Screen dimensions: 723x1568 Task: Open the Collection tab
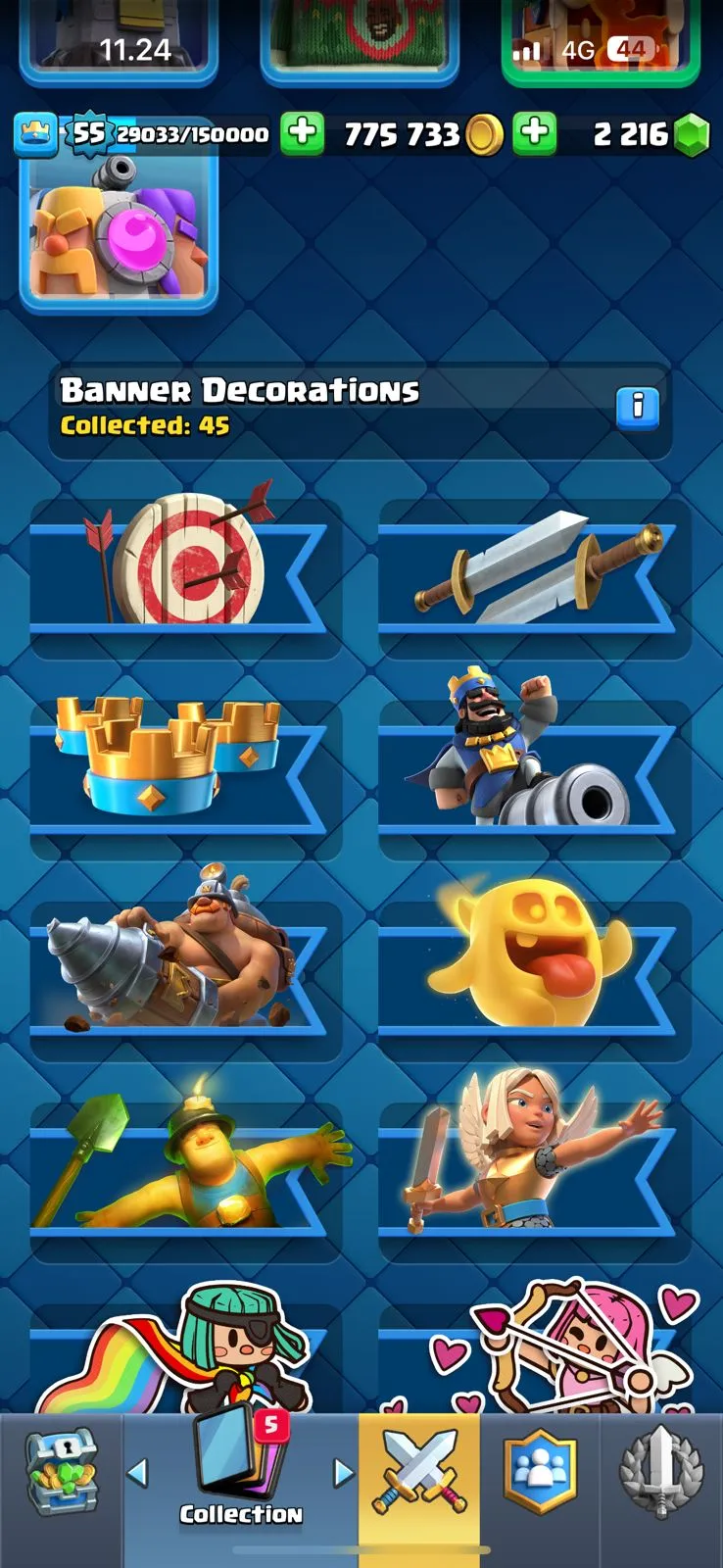point(240,1475)
